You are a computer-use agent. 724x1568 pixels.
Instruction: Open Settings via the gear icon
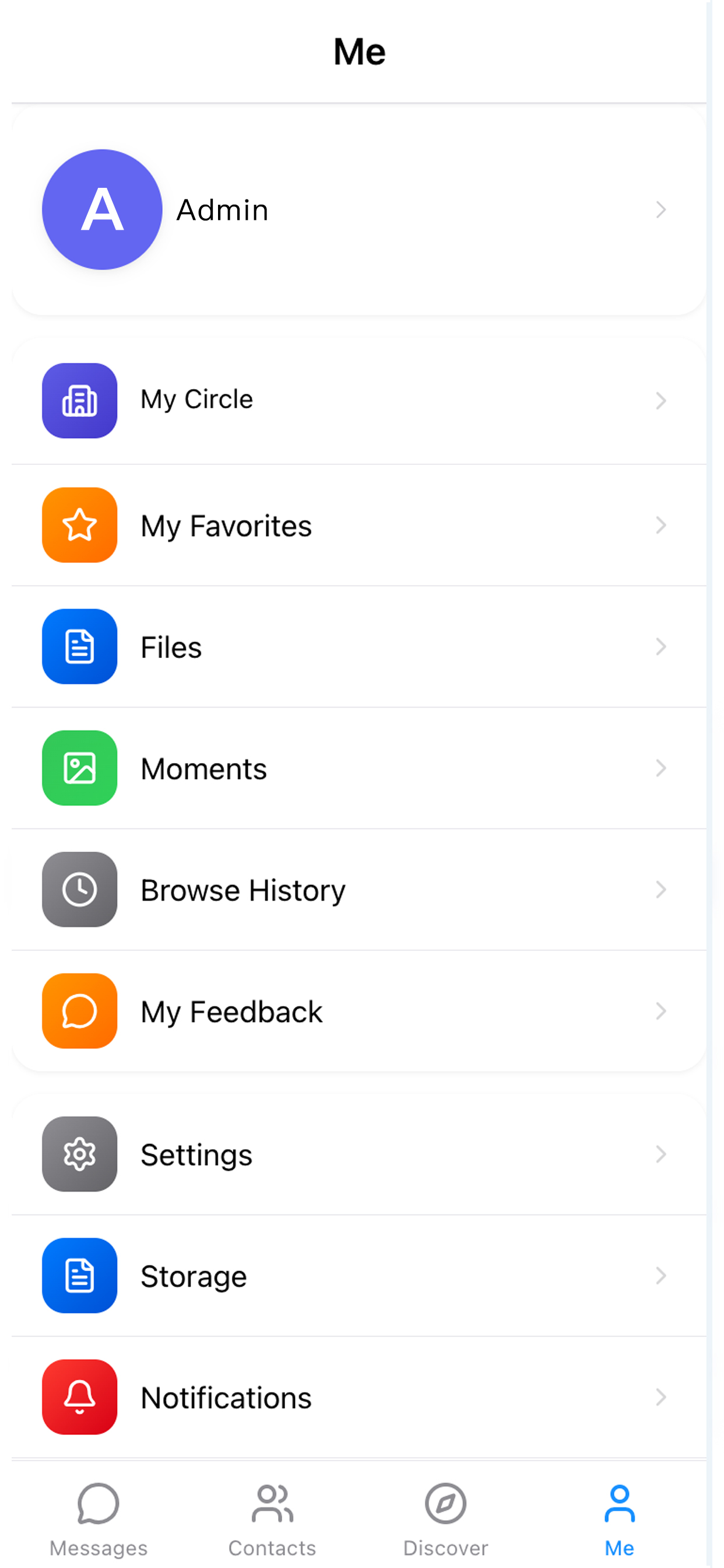click(x=79, y=1154)
